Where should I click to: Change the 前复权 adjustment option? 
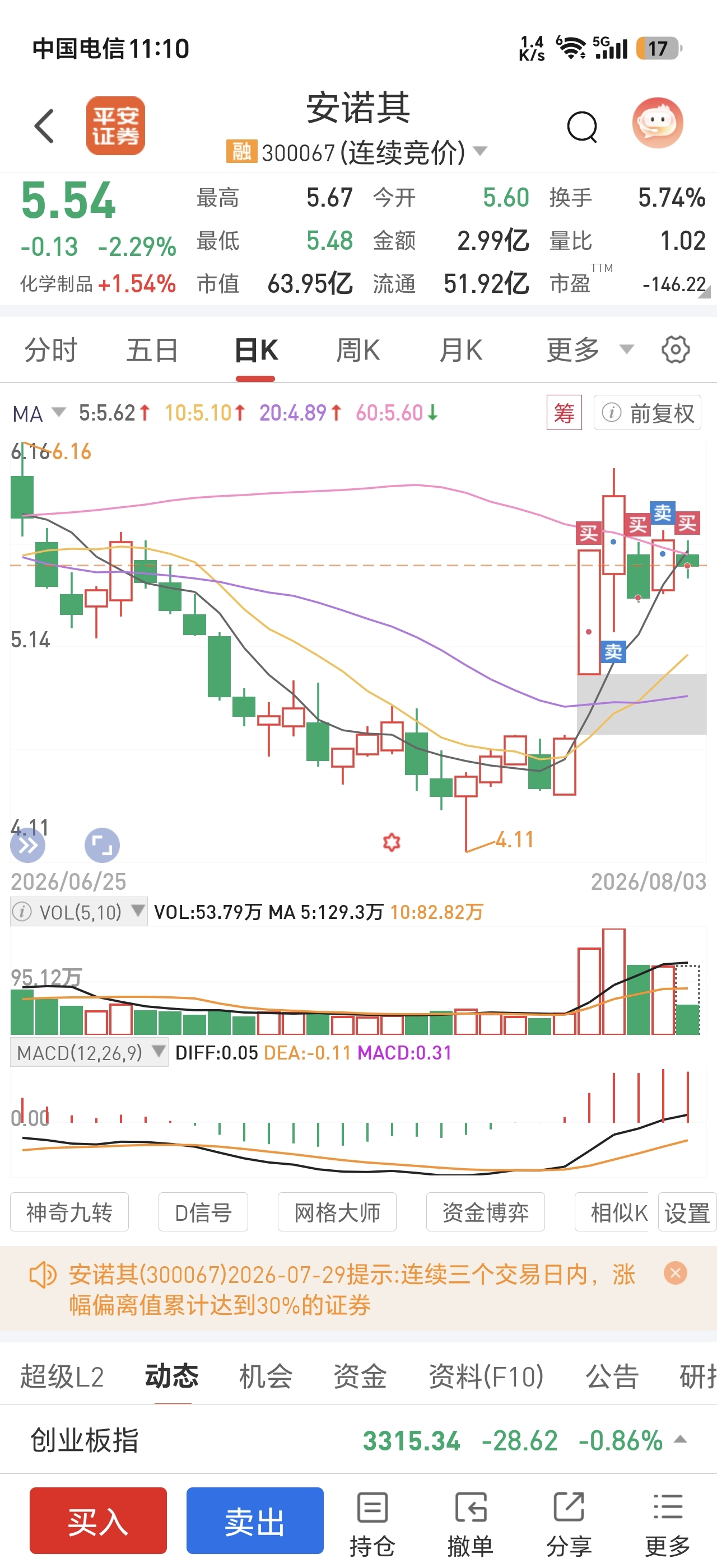648,413
